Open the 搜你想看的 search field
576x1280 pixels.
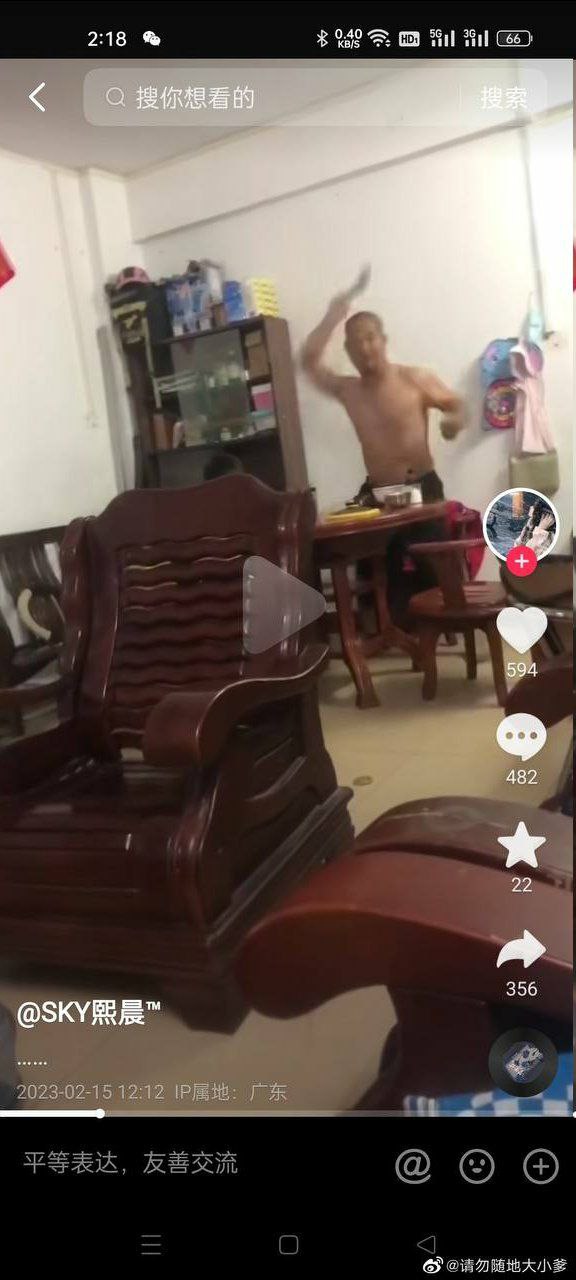click(270, 97)
